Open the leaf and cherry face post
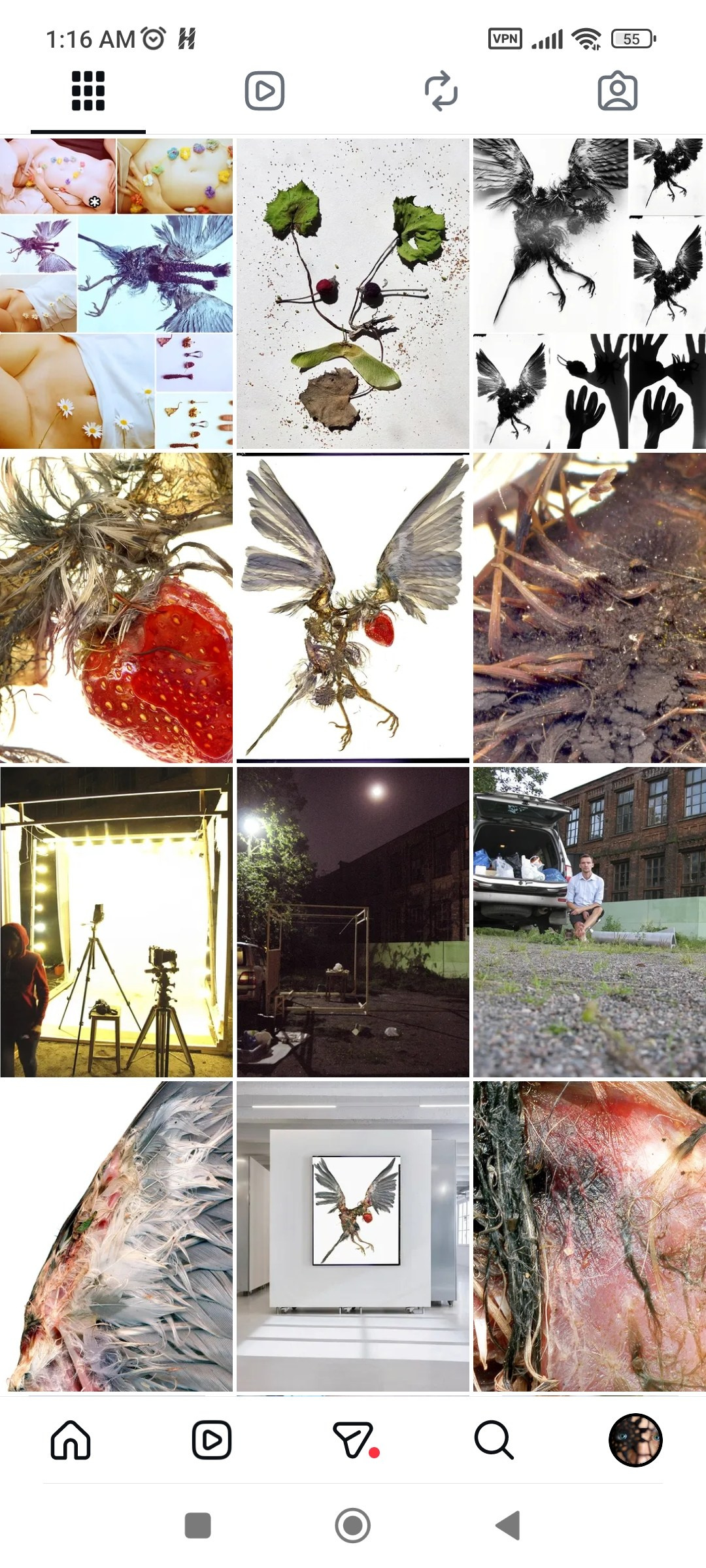Viewport: 706px width, 1568px height. click(353, 293)
